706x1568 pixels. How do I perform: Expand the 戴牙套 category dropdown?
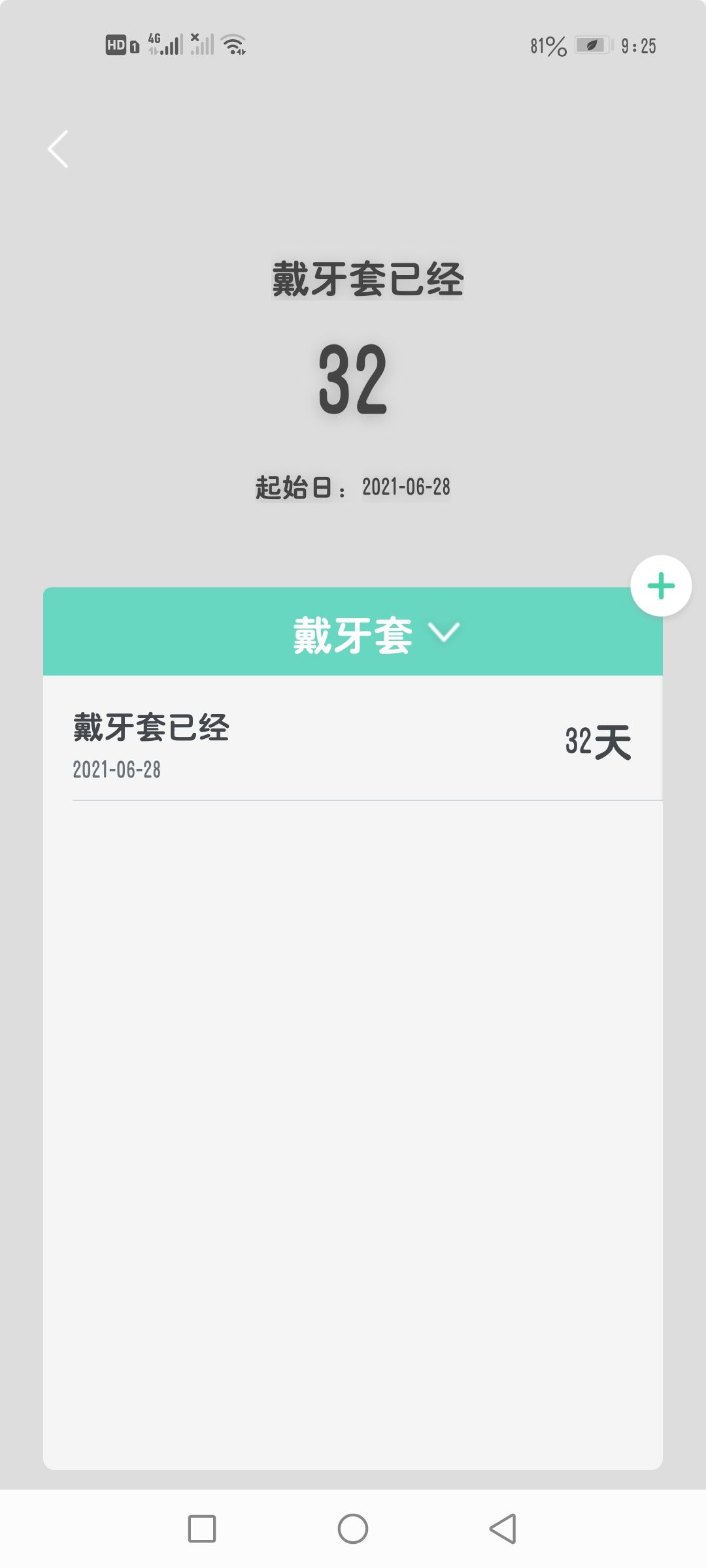click(376, 633)
